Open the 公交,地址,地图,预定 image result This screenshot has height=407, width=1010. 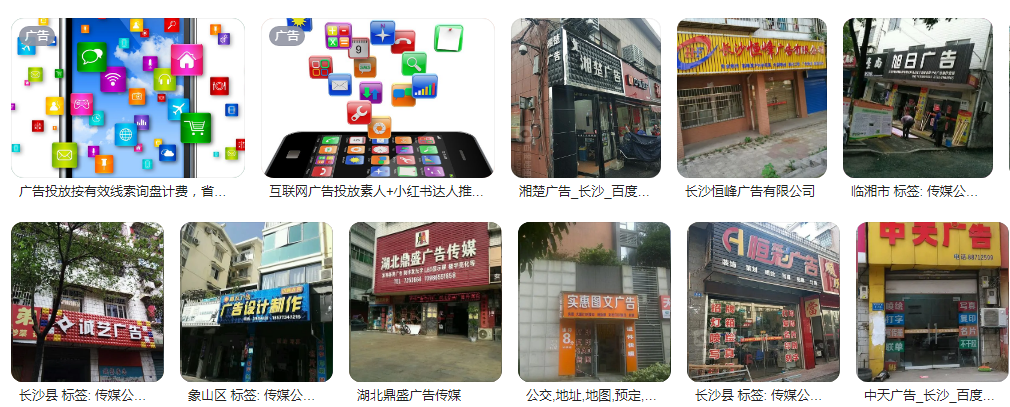click(x=594, y=301)
